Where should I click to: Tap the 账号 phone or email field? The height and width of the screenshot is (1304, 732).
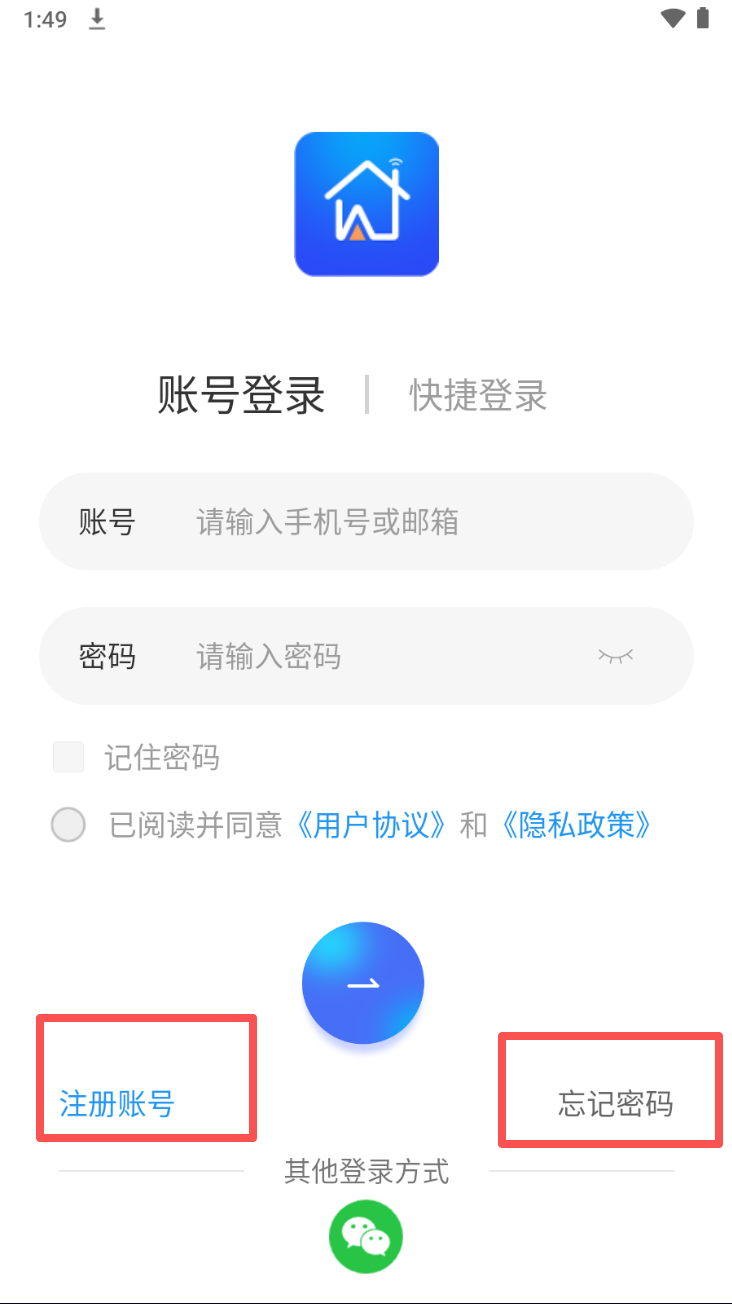pyautogui.click(x=366, y=521)
